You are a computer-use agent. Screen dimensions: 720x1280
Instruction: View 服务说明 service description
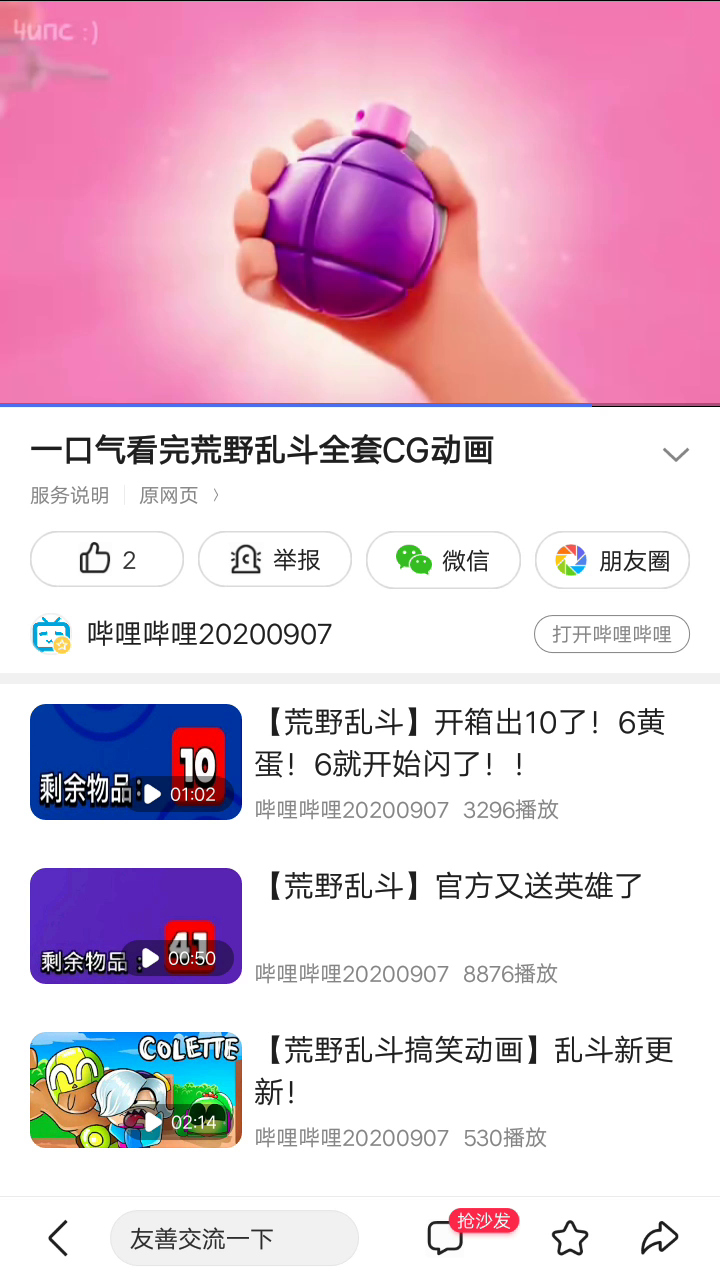[69, 496]
